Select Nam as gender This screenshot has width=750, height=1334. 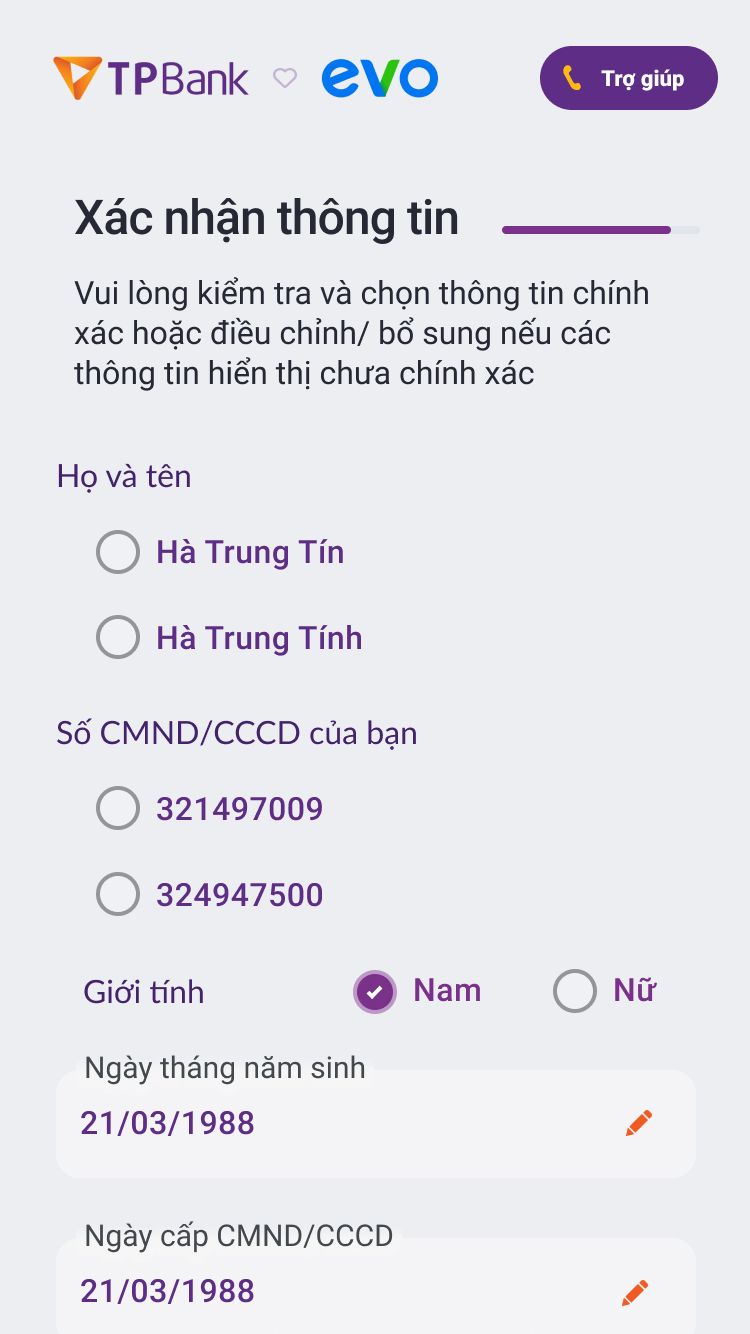pos(375,992)
